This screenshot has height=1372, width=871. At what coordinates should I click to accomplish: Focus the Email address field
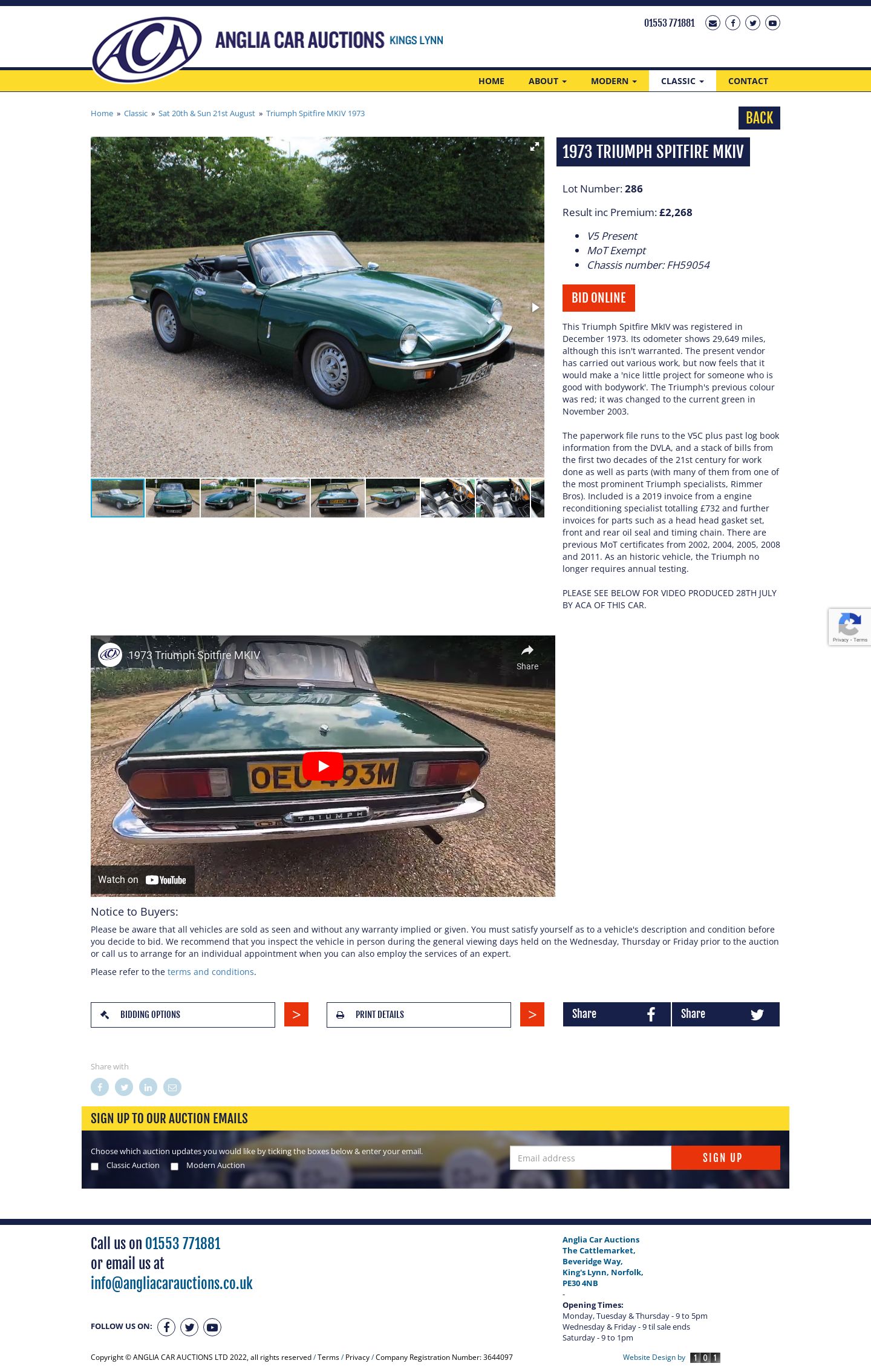[590, 1158]
